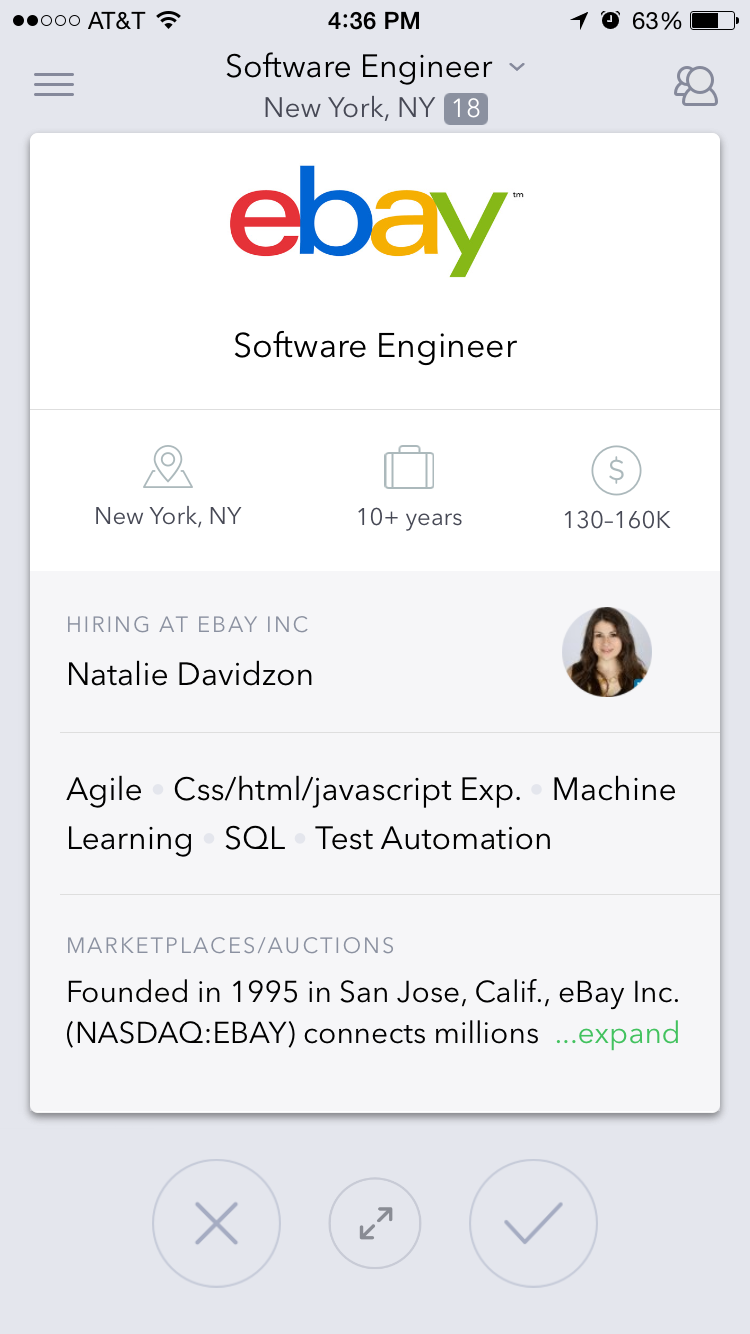Viewport: 750px width, 1334px height.
Task: Accept this job with the checkmark button
Action: point(533,1223)
